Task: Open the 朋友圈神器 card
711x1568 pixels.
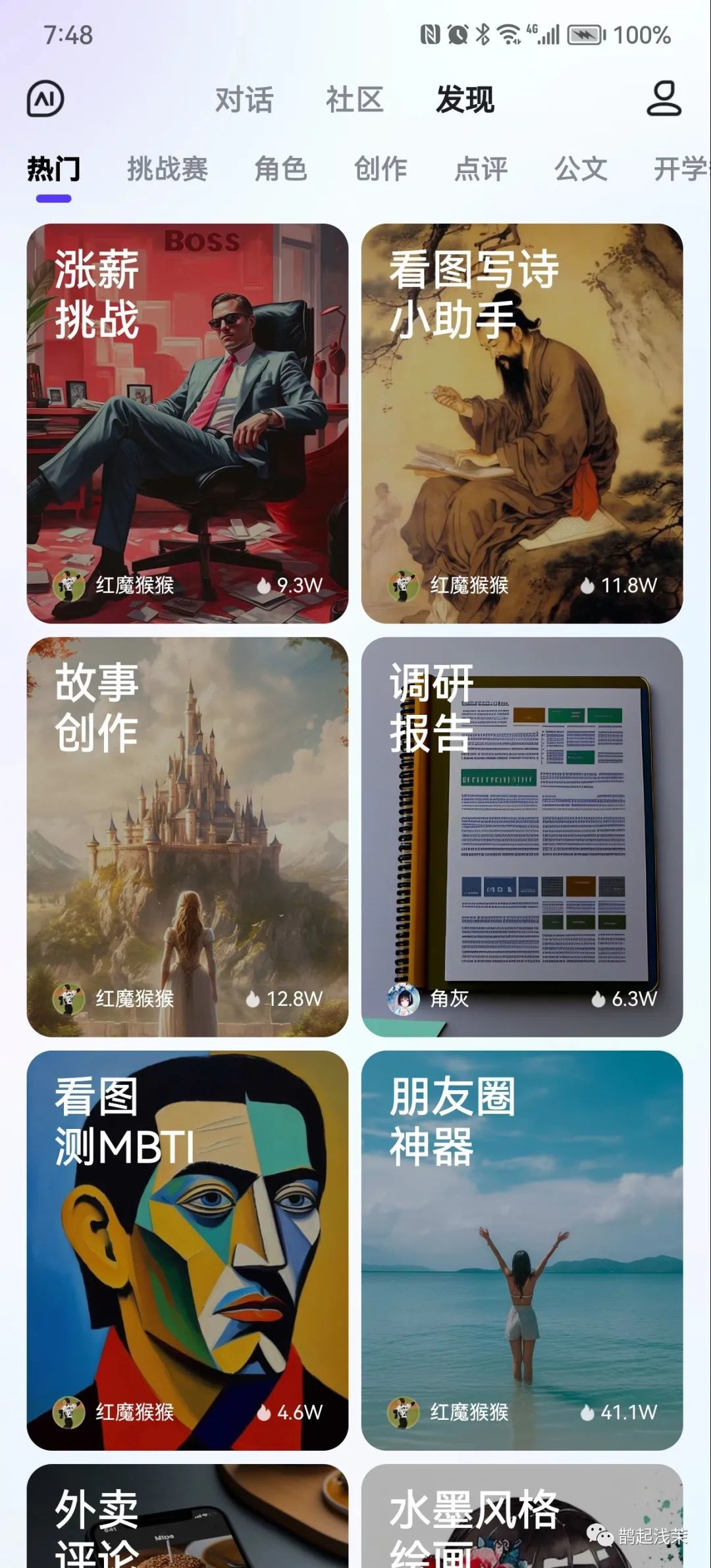Action: [522, 1250]
